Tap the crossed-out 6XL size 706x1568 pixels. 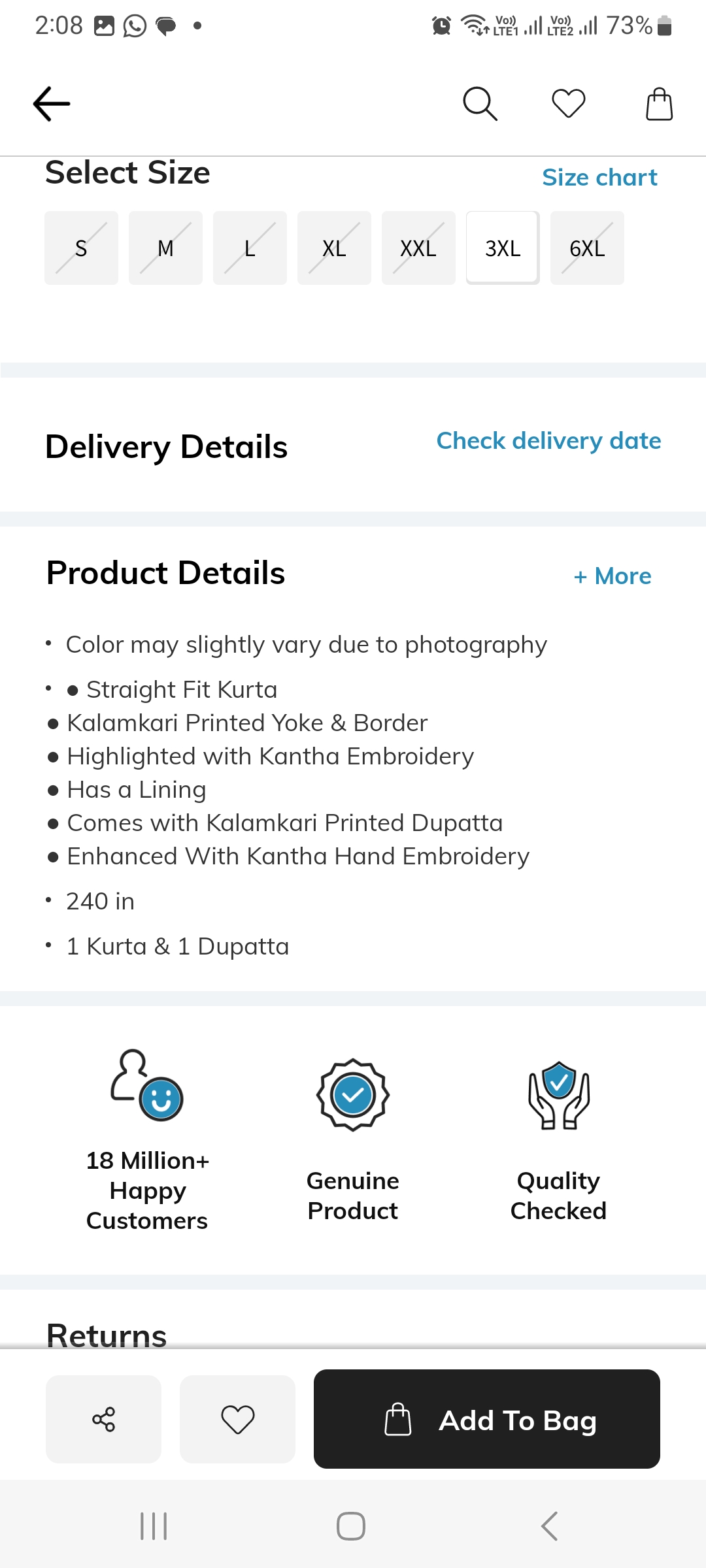point(587,248)
